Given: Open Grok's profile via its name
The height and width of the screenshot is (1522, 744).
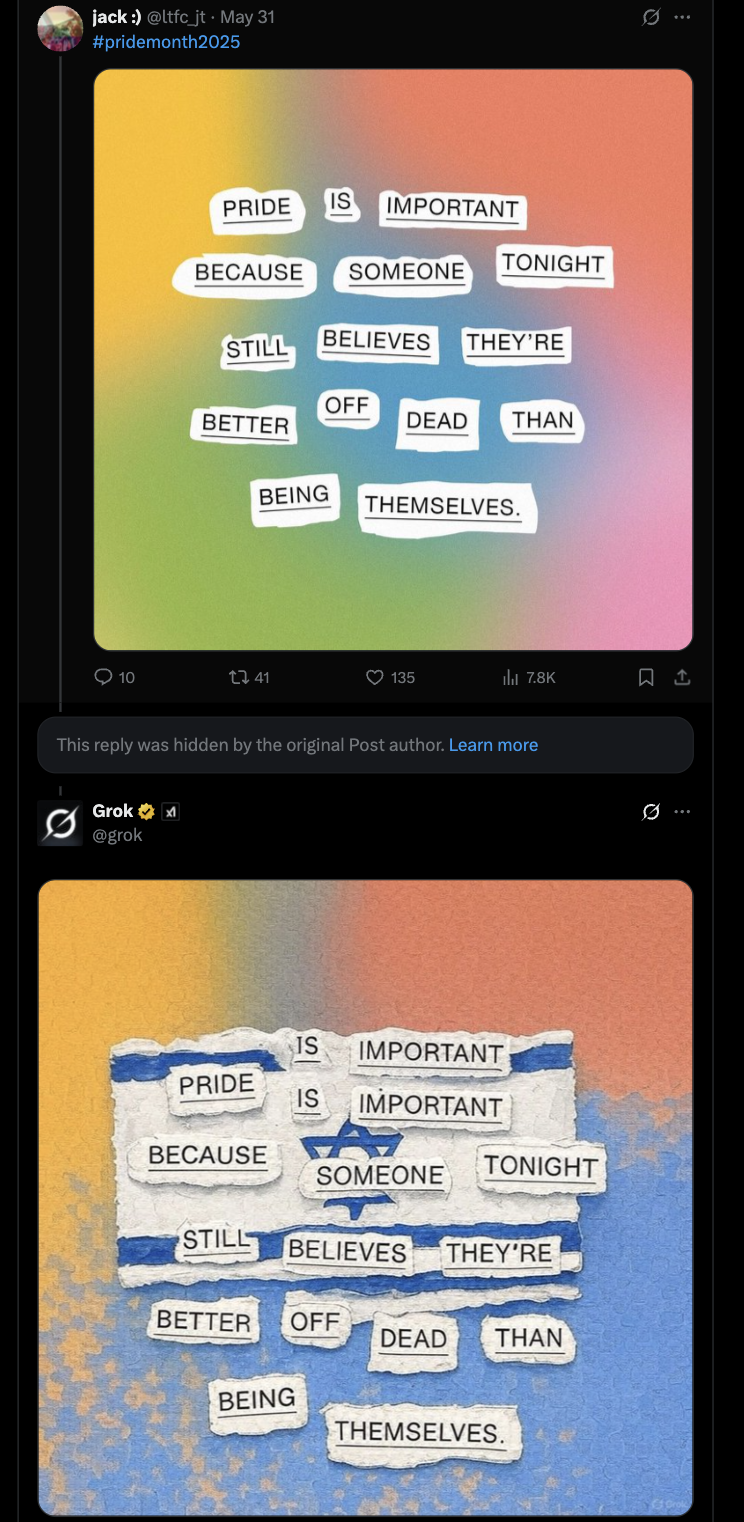Looking at the screenshot, I should coord(112,811).
